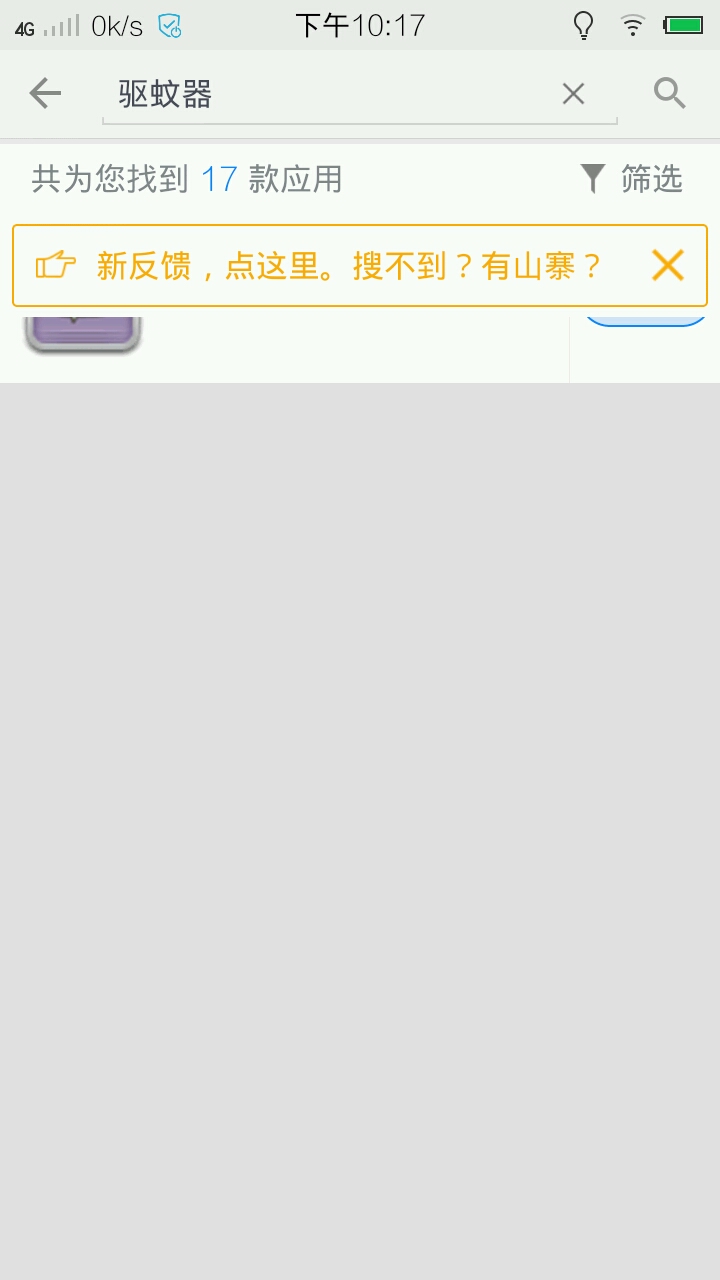
Task: Go back using the arrow icon
Action: coord(45,94)
